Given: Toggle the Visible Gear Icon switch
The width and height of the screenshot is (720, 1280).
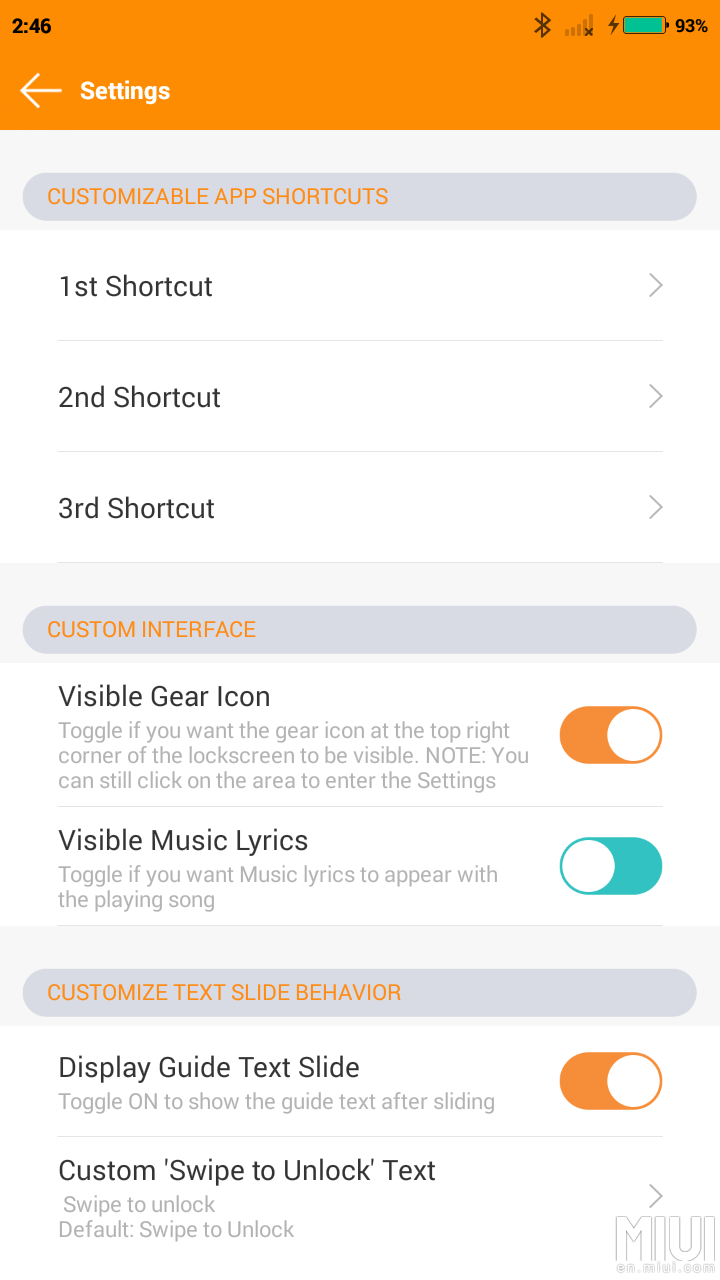Looking at the screenshot, I should [610, 736].
